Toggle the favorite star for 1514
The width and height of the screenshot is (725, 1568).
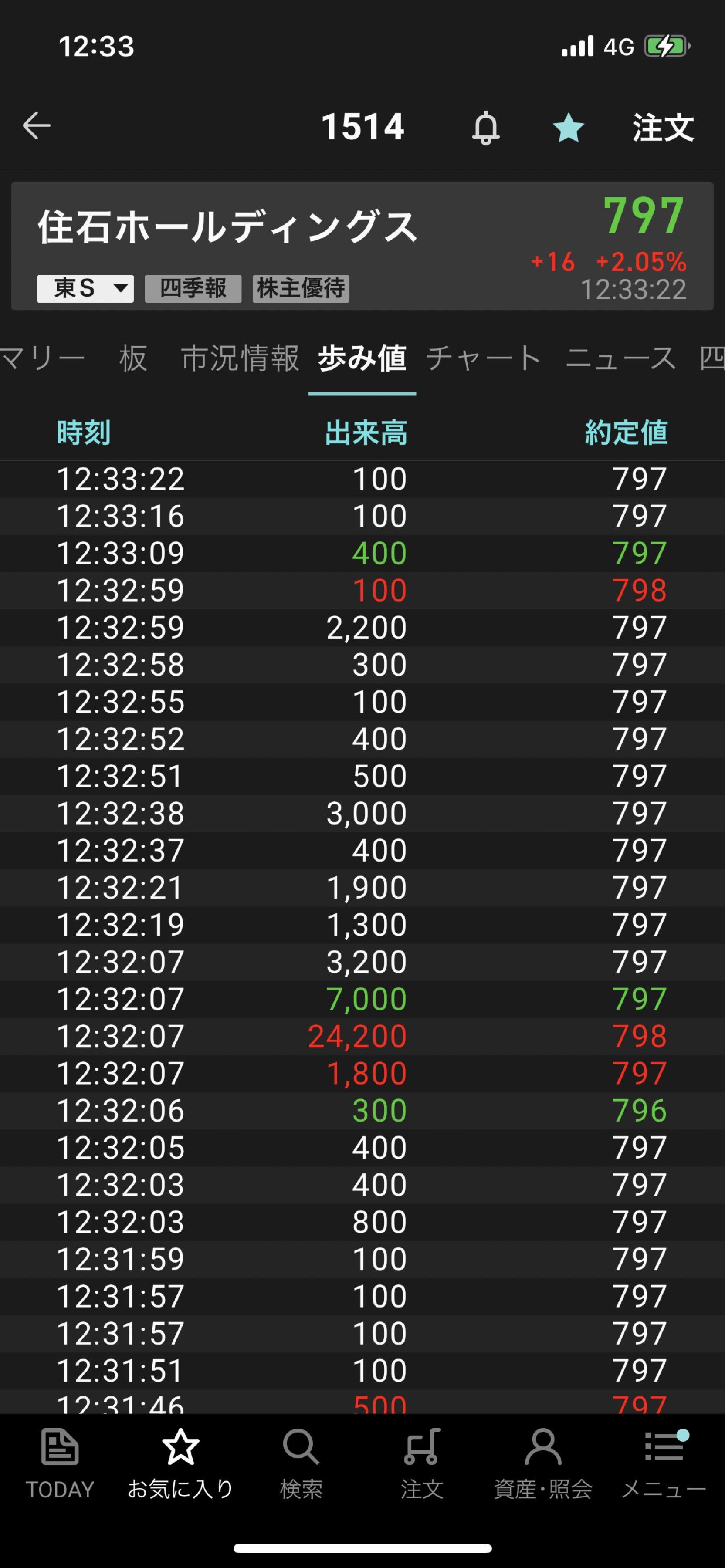(x=568, y=127)
